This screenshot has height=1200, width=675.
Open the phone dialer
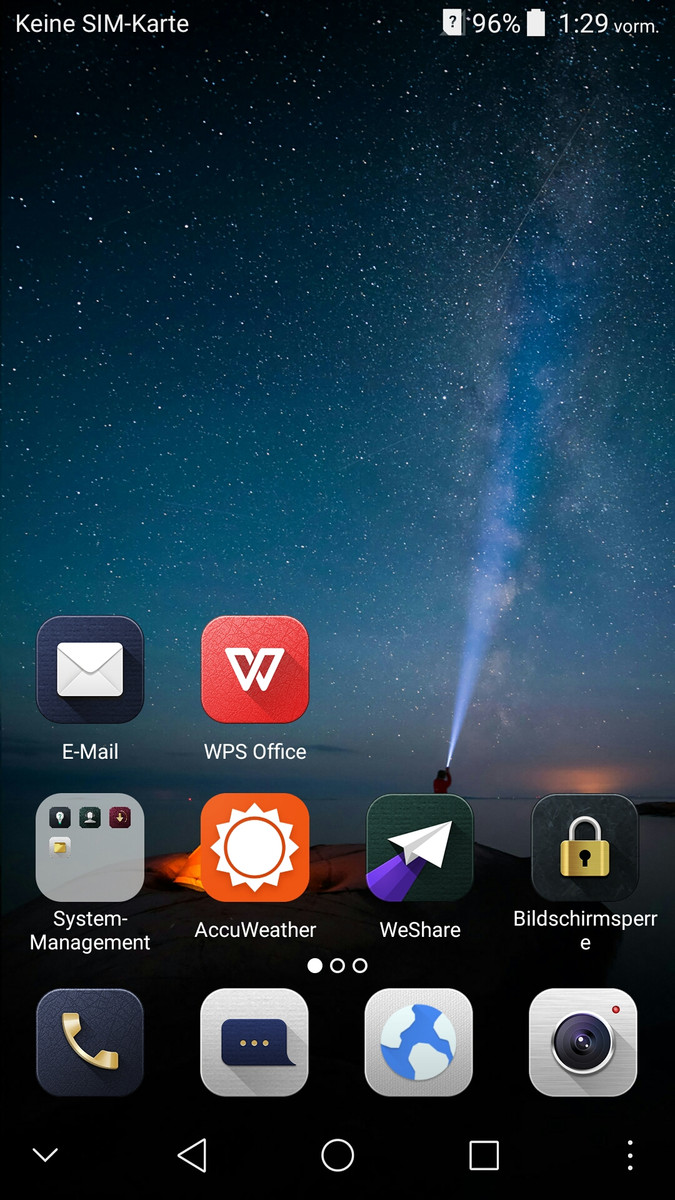90,1042
